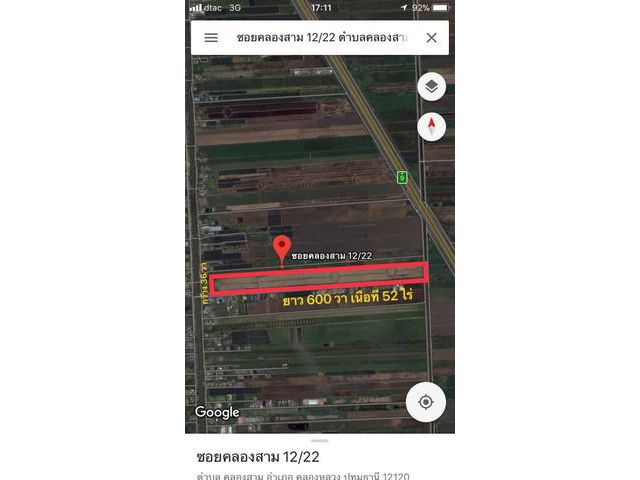Center map on my location
The height and width of the screenshot is (480, 640).
coord(426,402)
